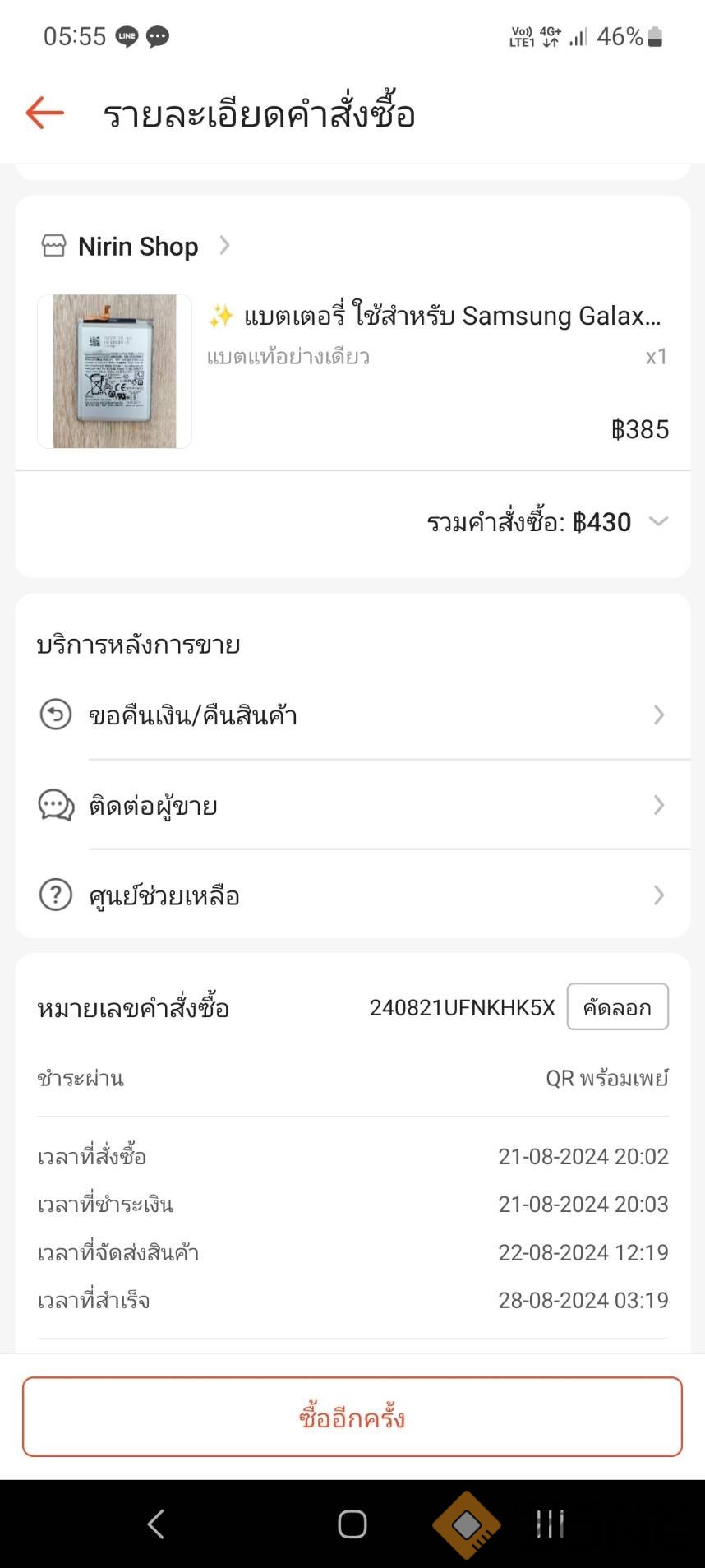
Task: Copy order number with คัดลอก button
Action: point(617,1007)
